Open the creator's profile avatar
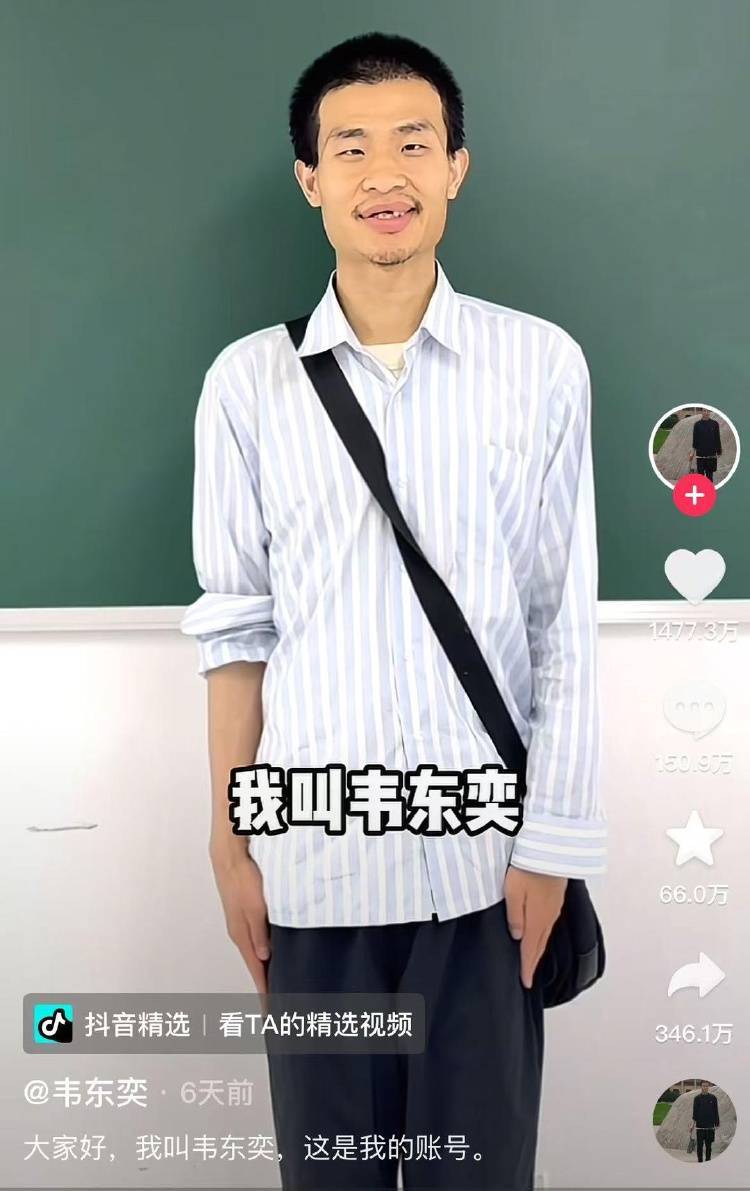The image size is (750, 1191). 694,445
